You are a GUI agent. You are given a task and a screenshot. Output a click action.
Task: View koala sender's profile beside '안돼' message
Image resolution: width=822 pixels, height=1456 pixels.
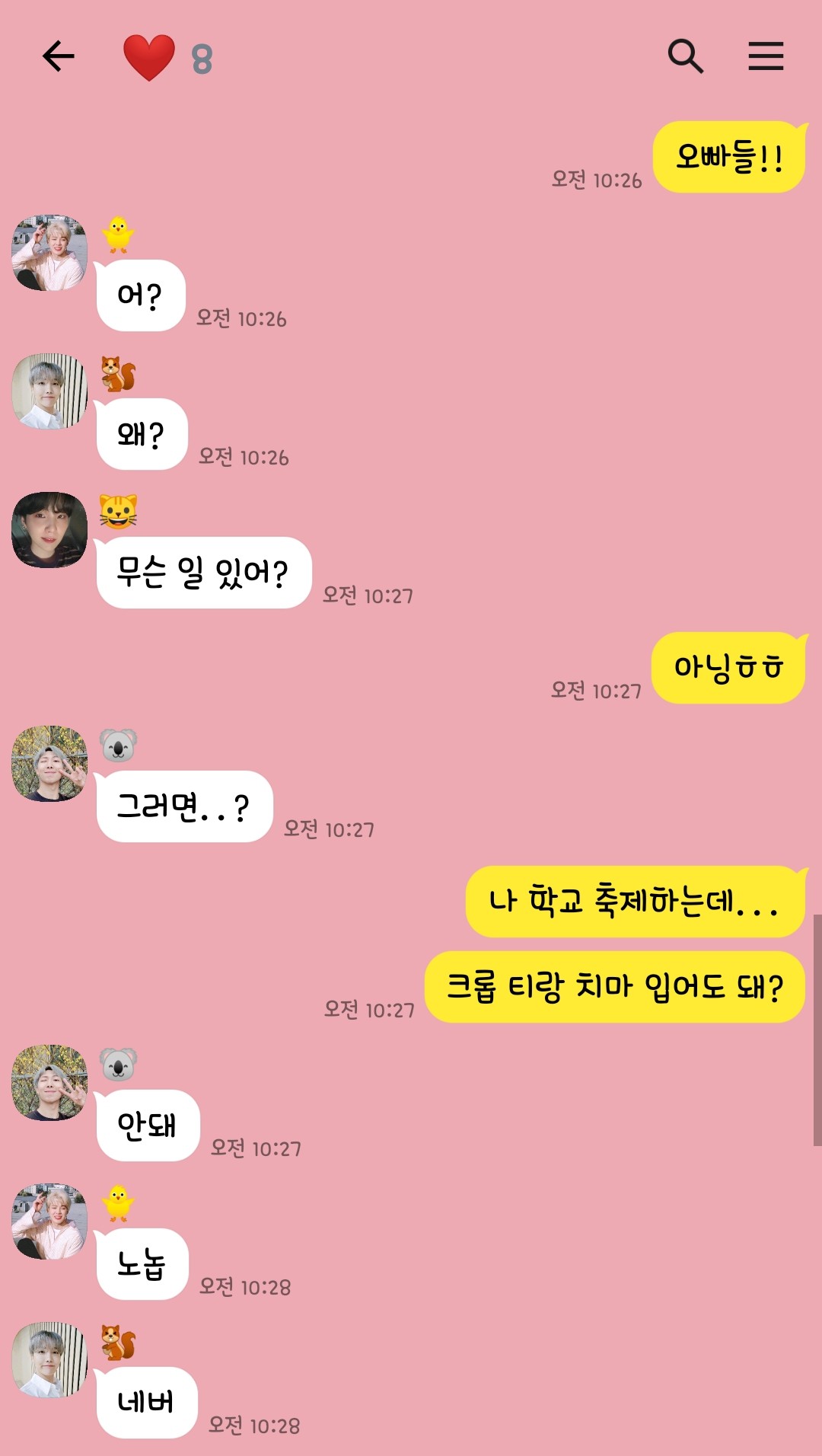click(x=49, y=1083)
